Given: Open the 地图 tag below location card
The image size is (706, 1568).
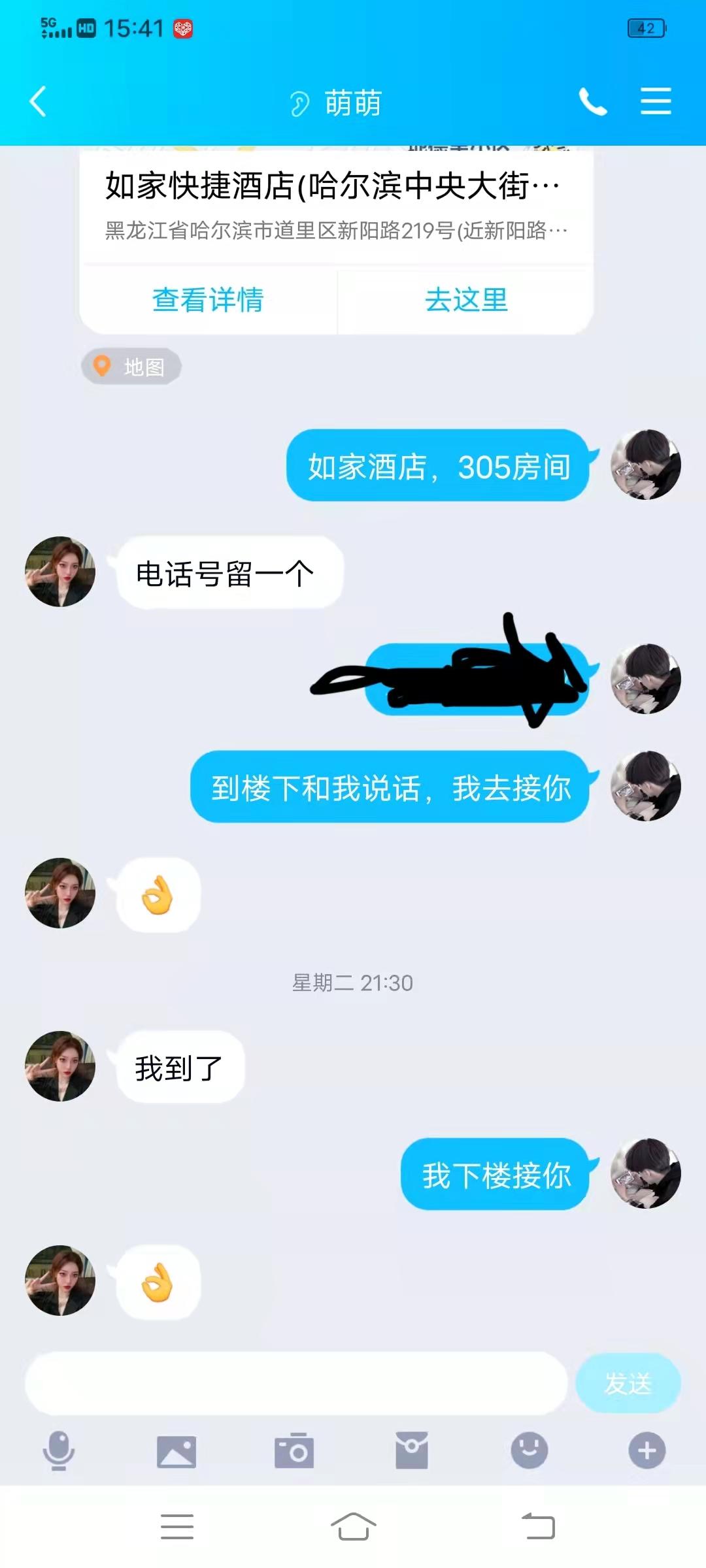Looking at the screenshot, I should 131,367.
